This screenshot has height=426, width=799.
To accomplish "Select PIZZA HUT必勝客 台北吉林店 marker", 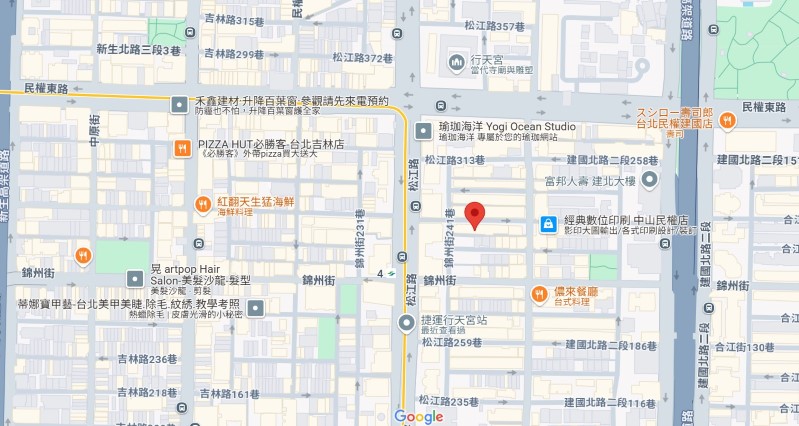I will 182,148.
